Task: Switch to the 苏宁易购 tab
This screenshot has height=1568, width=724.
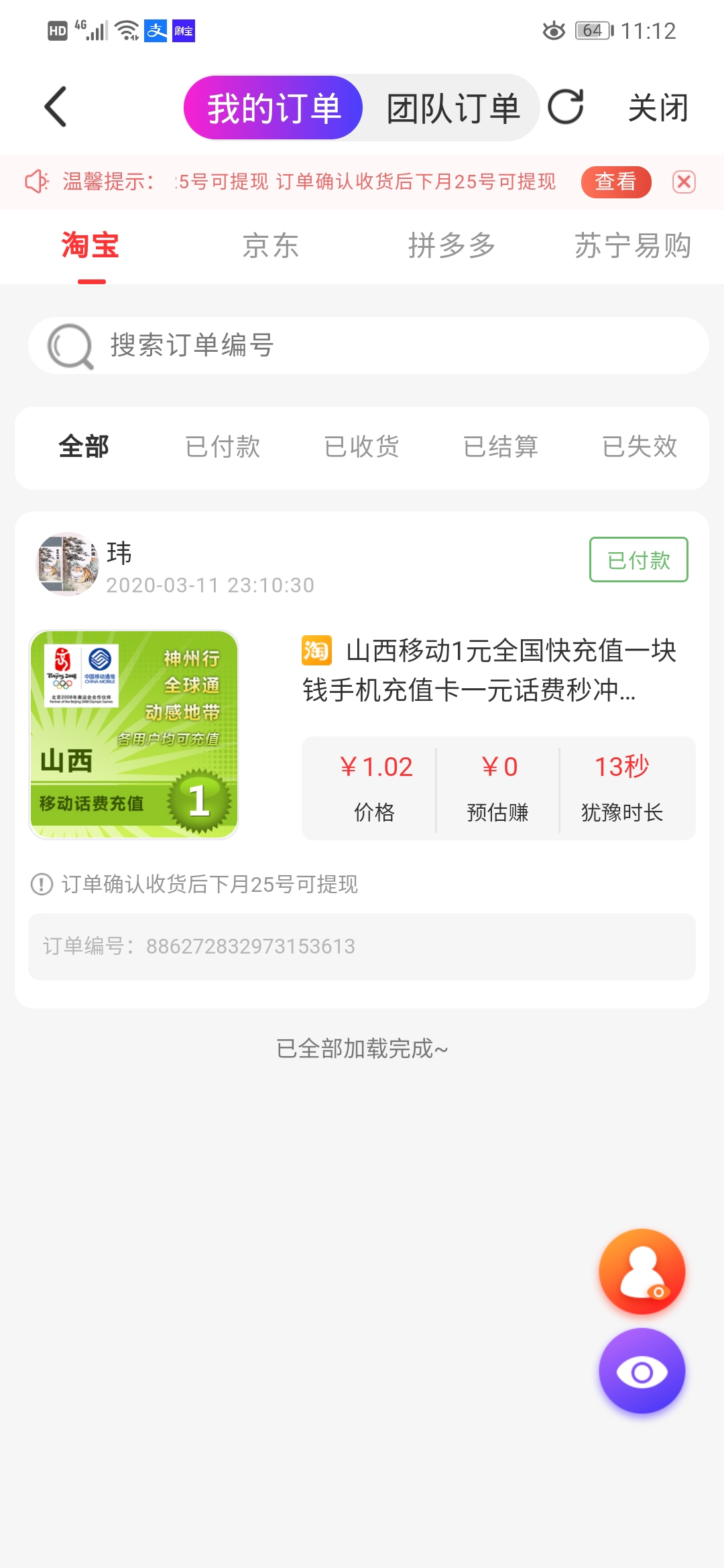Action: click(632, 245)
